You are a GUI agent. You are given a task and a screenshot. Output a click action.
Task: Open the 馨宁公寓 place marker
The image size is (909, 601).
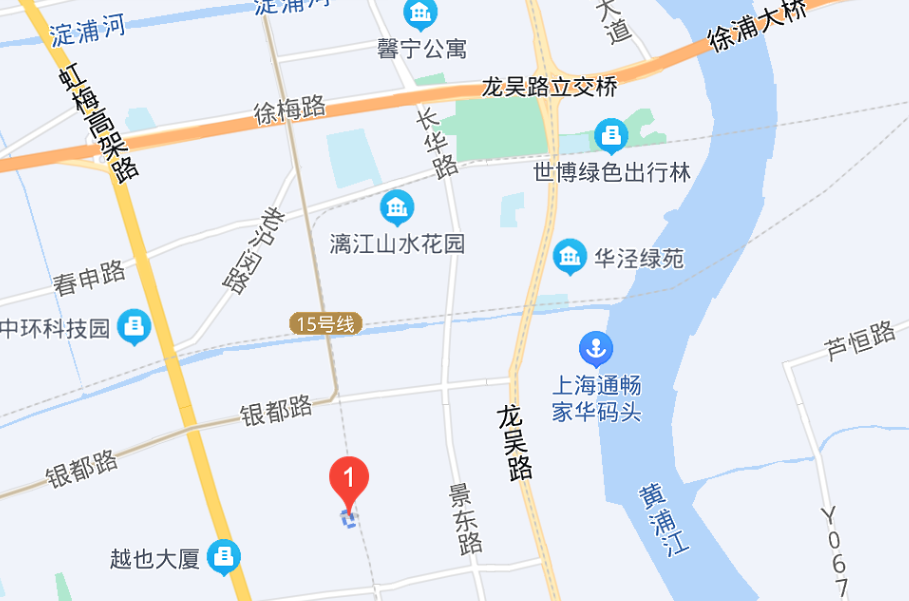coord(420,15)
